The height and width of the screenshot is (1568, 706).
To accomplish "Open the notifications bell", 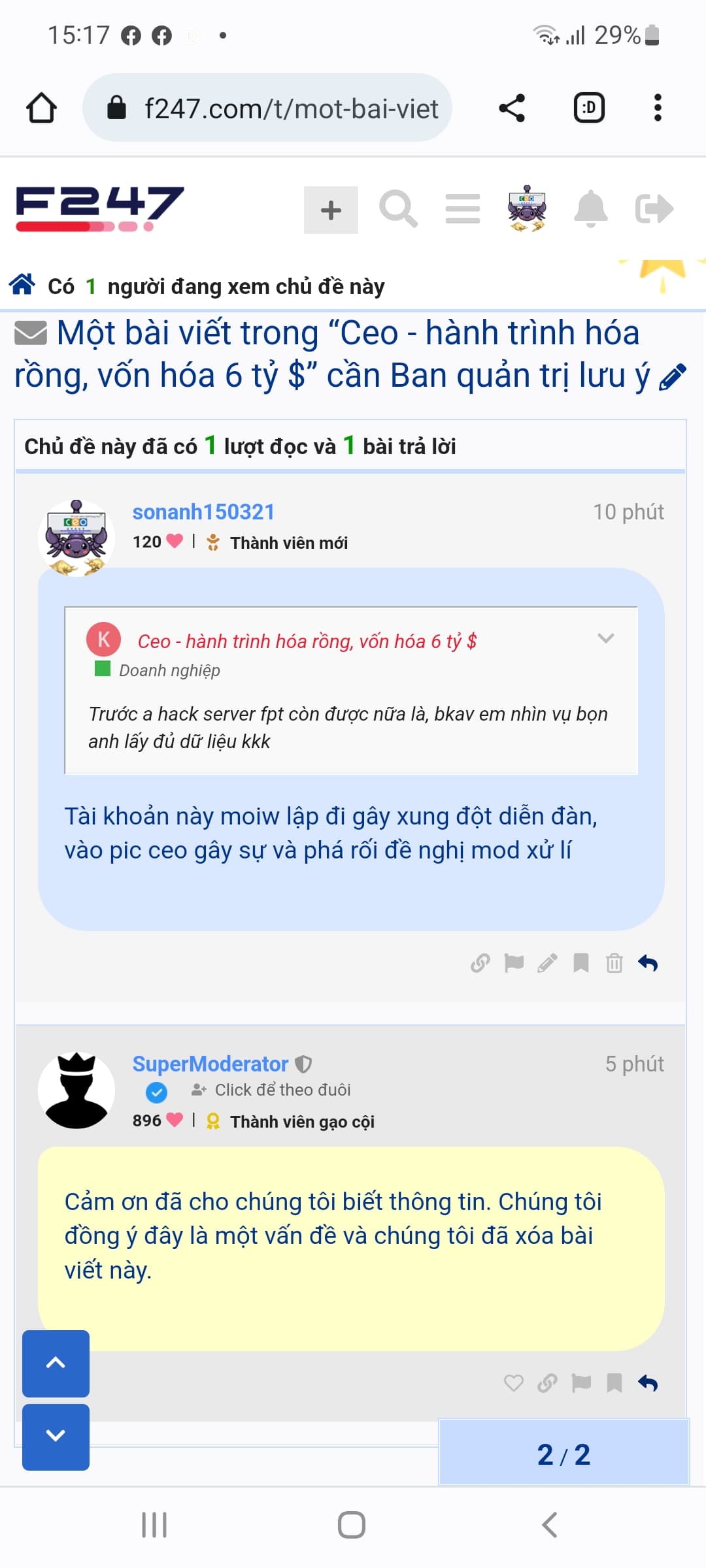I will [x=590, y=209].
